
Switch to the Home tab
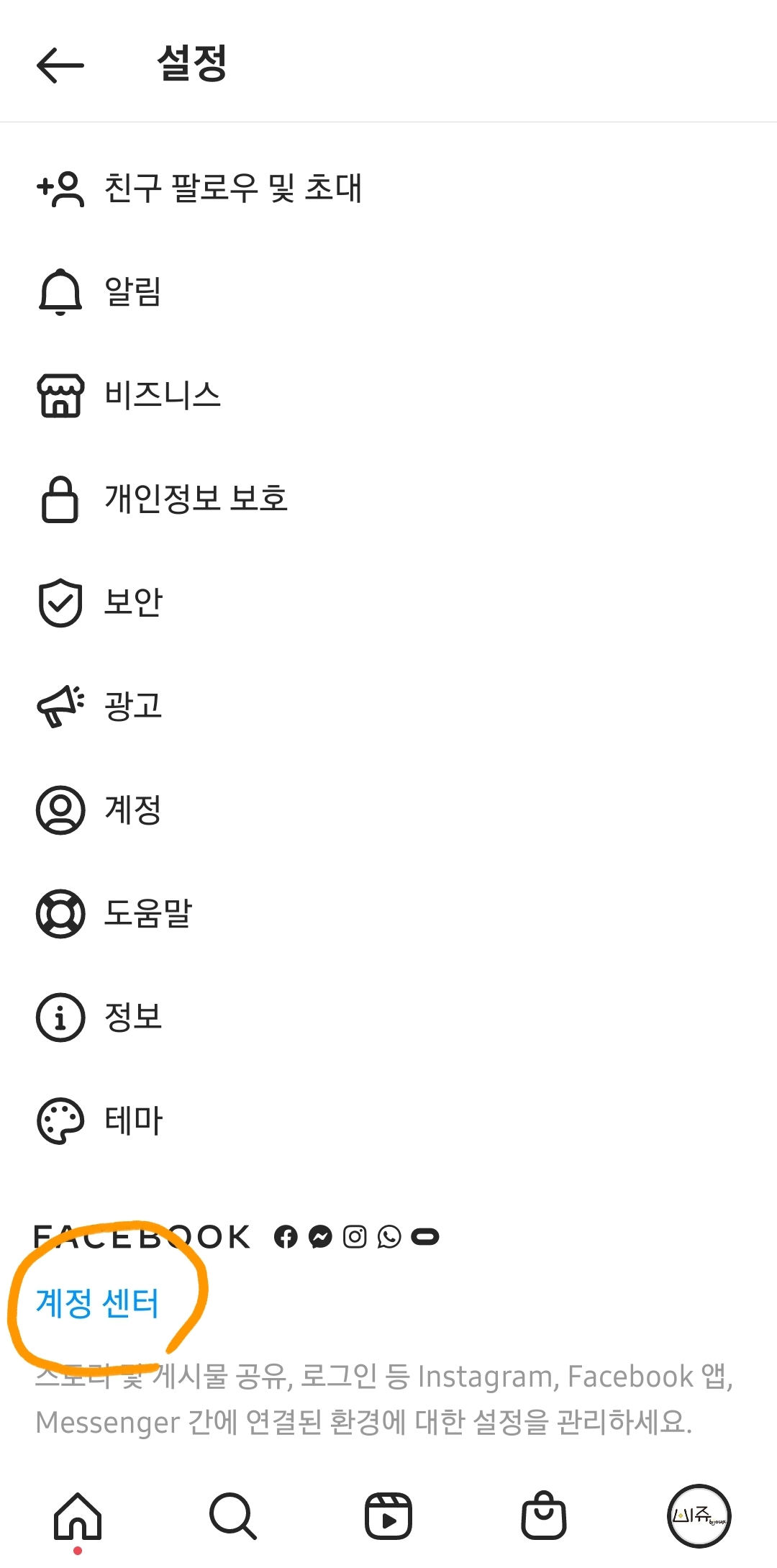click(78, 1516)
